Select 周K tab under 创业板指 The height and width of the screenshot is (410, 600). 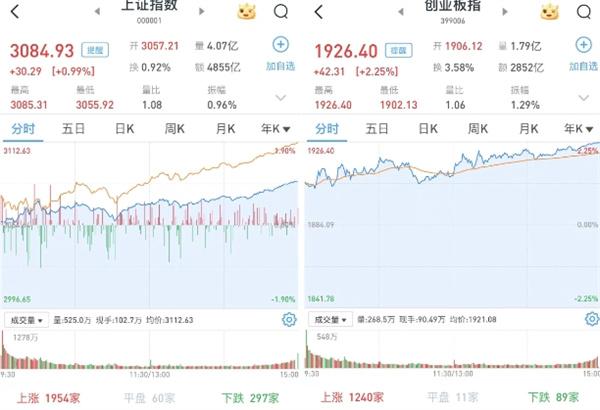[479, 129]
